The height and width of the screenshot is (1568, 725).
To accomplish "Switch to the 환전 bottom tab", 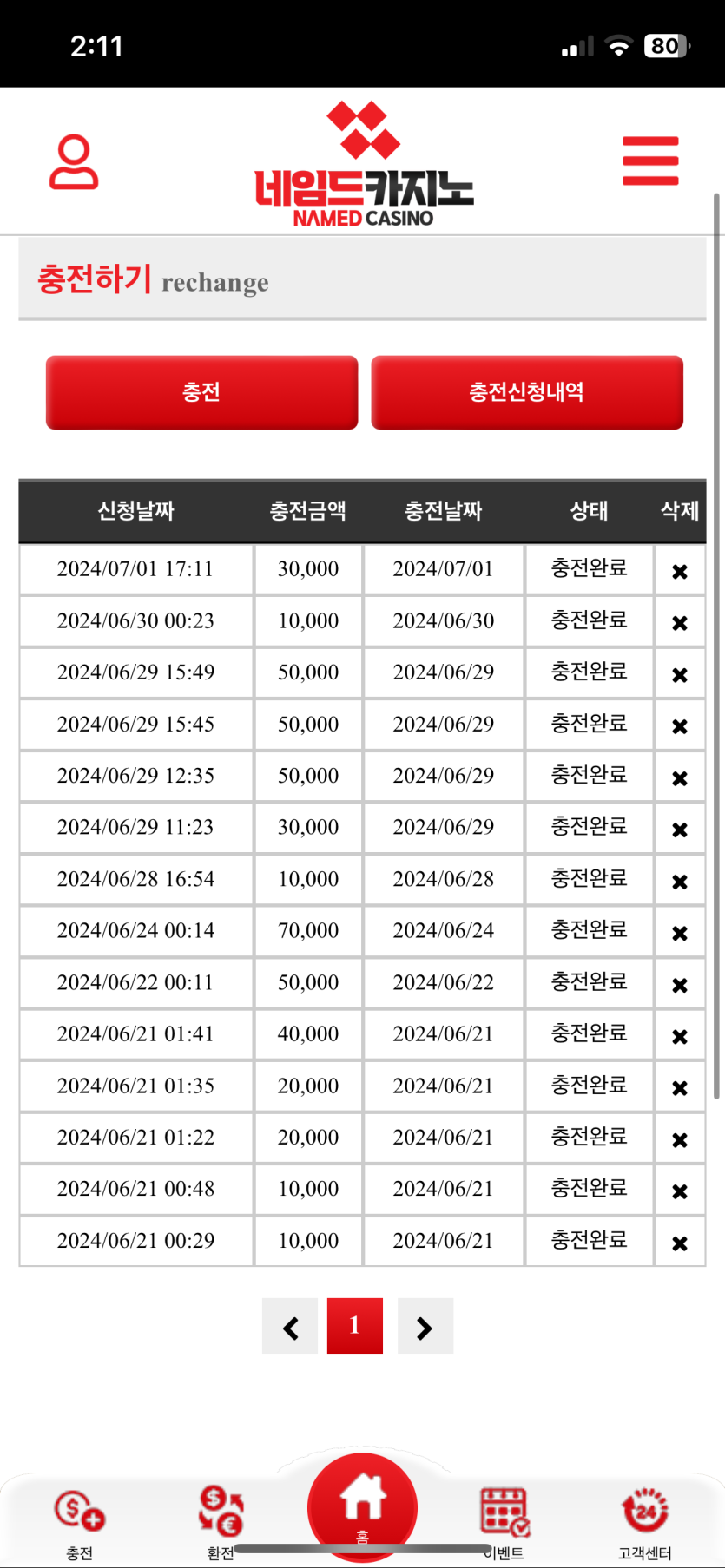I will click(x=221, y=1520).
